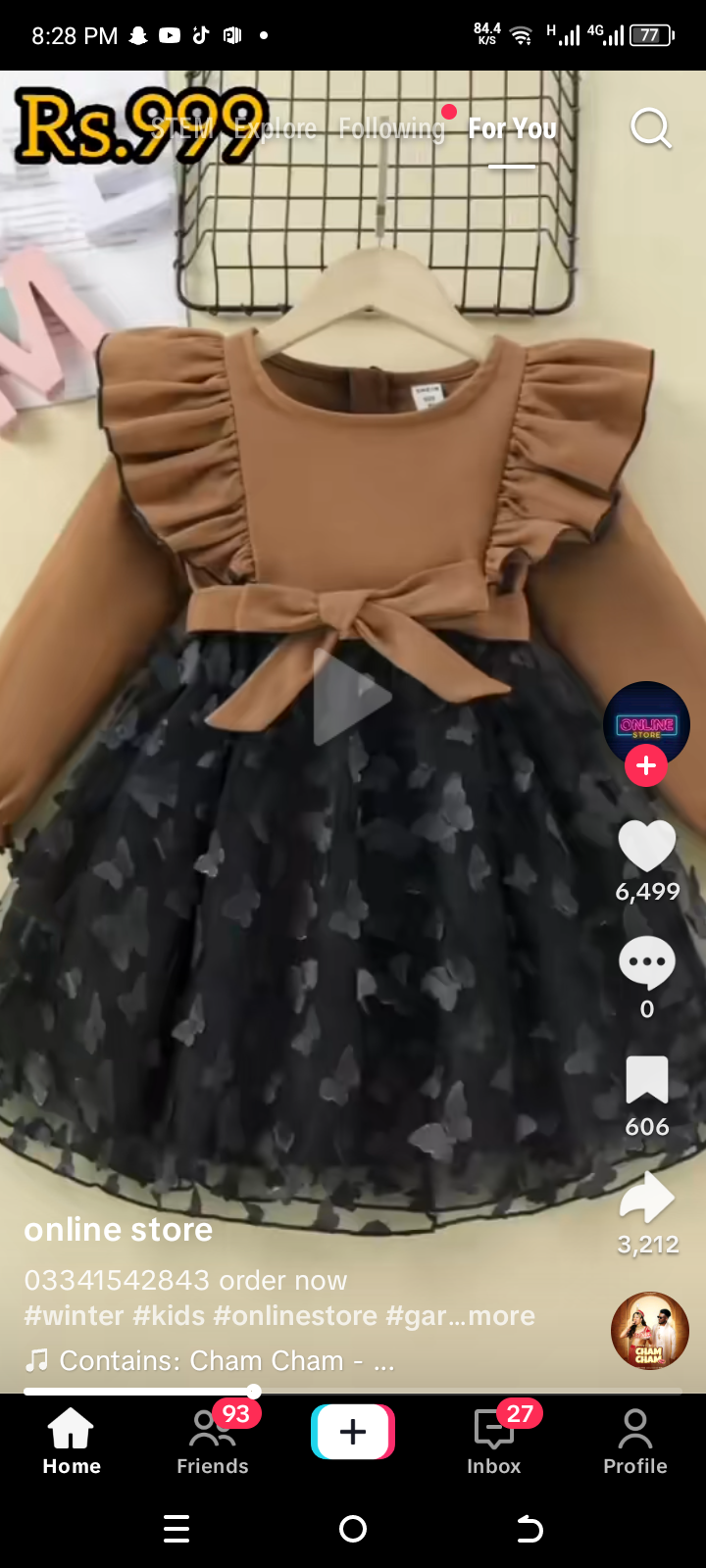Expand the caption with more
Viewport: 706px width, 1568px height.
(501, 1315)
